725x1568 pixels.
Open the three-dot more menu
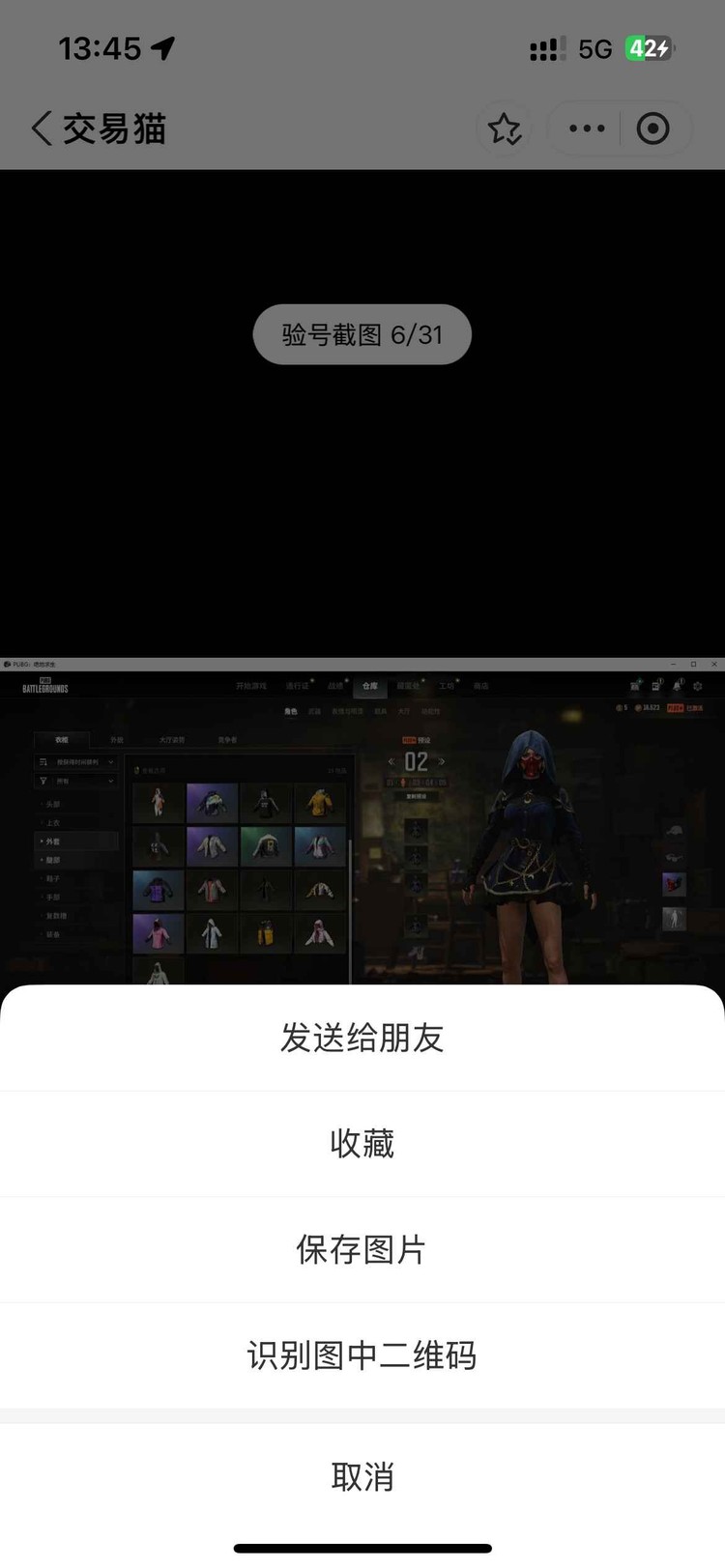click(x=587, y=128)
